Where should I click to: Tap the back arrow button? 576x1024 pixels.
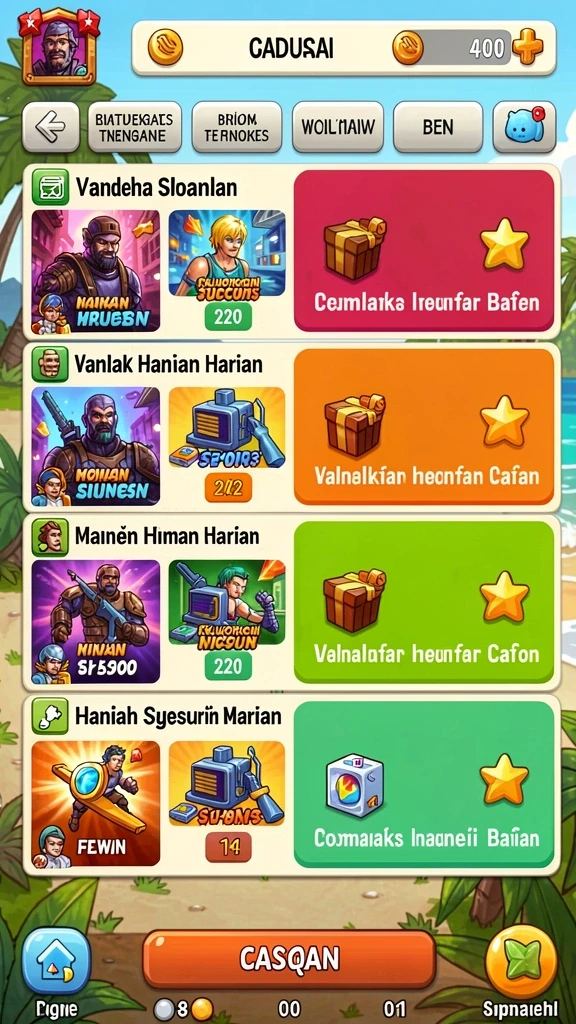click(x=51, y=127)
